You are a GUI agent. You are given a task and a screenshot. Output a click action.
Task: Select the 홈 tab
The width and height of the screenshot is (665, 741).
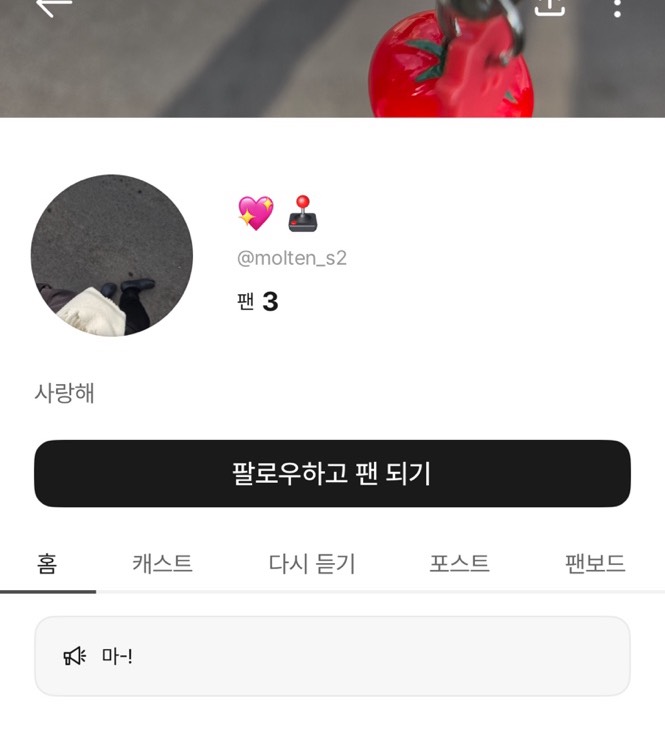tap(47, 564)
